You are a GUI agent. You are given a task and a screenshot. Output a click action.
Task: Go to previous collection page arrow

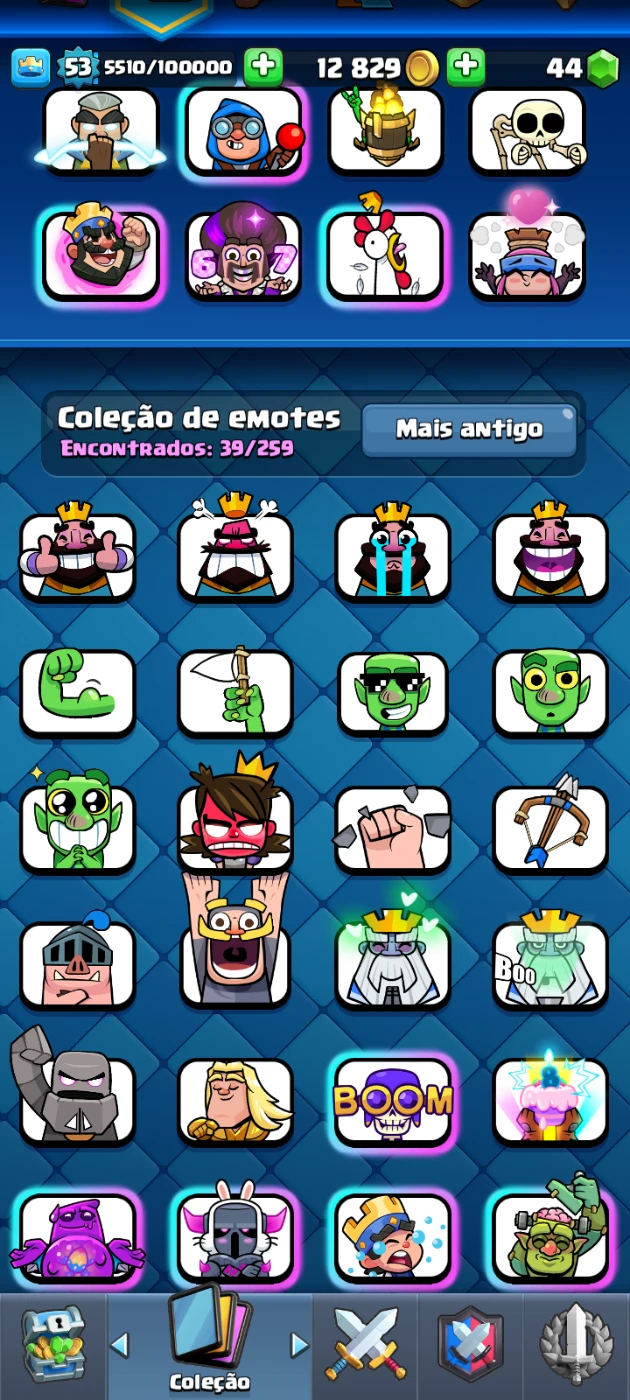(x=120, y=1344)
